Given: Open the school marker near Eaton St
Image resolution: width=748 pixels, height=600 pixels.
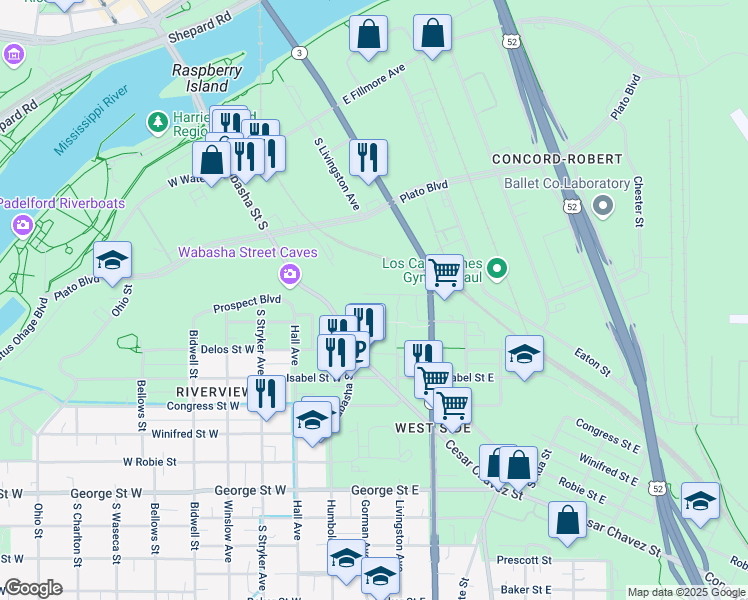Looking at the screenshot, I should tap(524, 354).
